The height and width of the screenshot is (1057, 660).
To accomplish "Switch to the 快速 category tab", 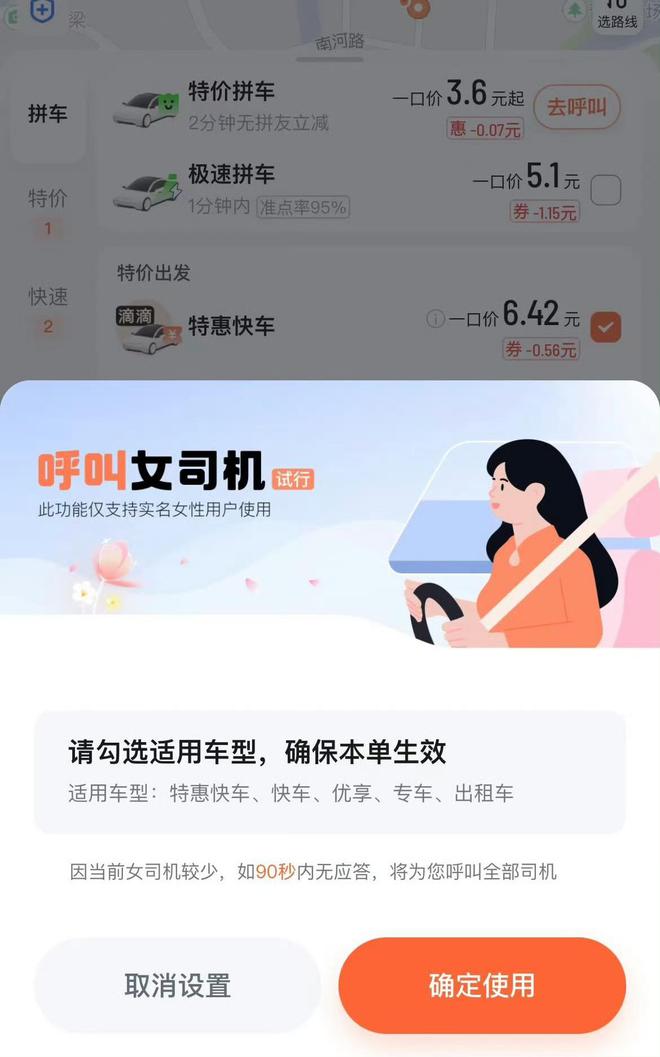I will pyautogui.click(x=47, y=307).
